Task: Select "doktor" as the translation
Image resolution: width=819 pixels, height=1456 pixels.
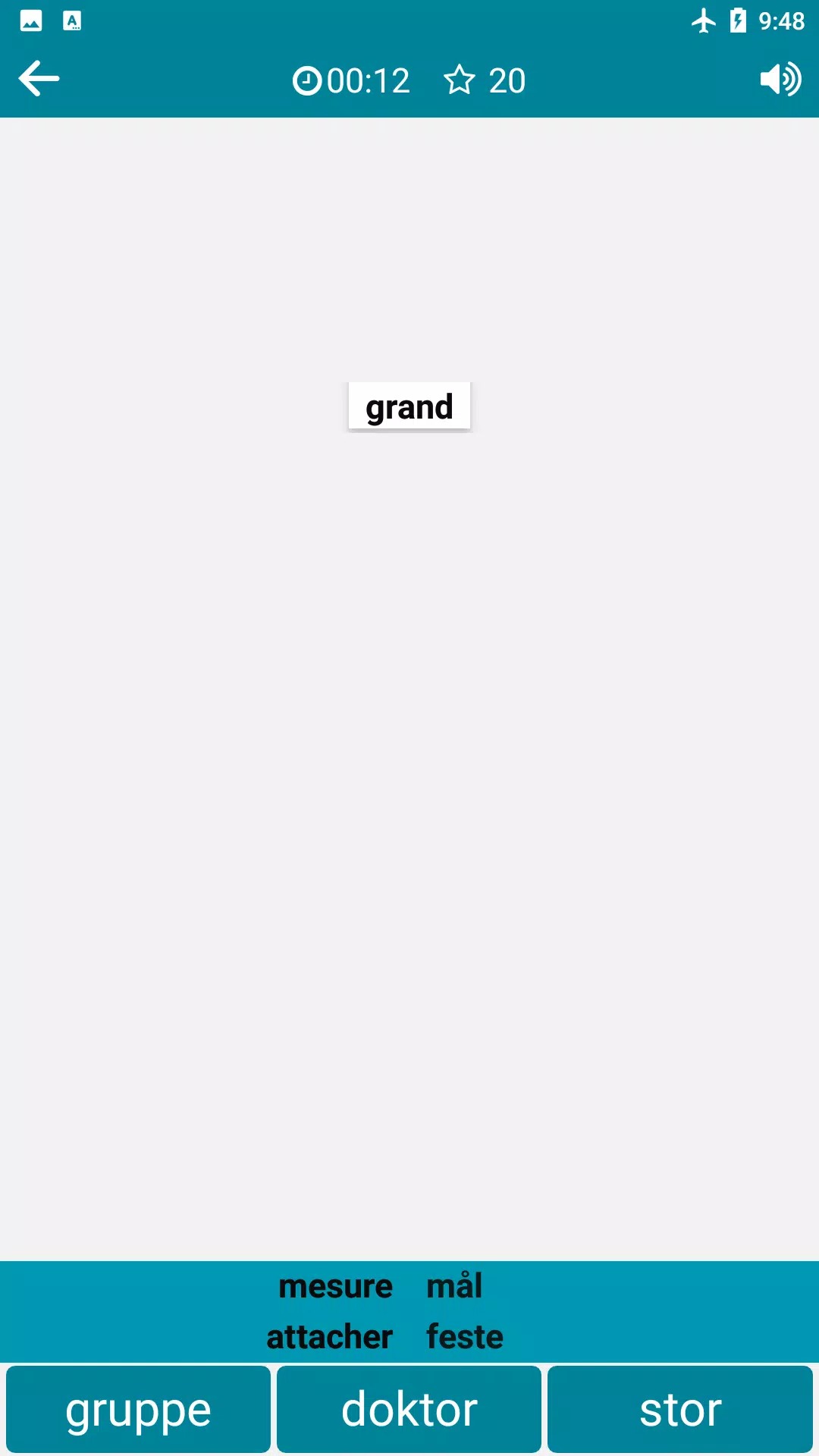Action: pos(409,1410)
